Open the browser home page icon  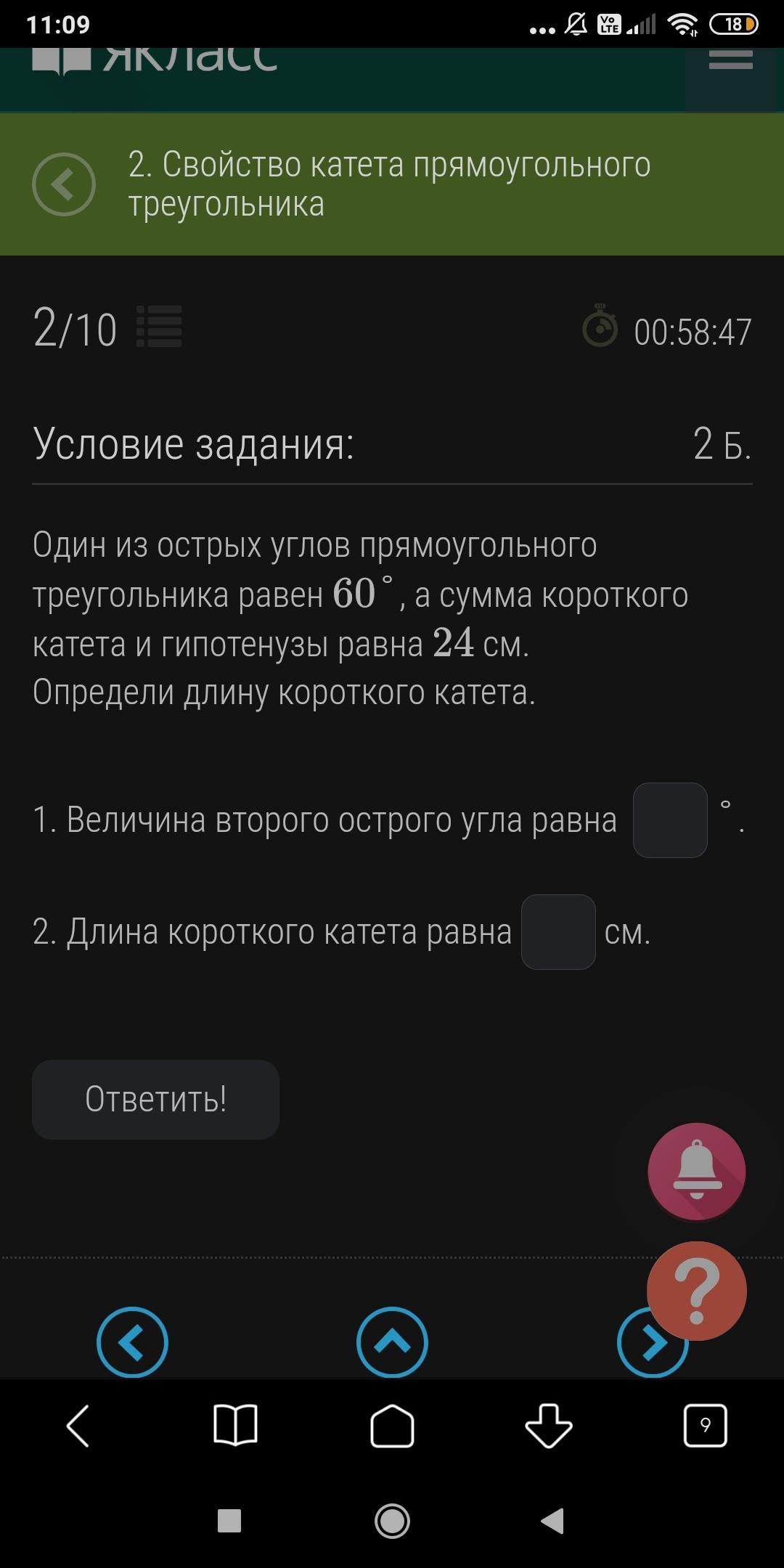click(x=392, y=1426)
